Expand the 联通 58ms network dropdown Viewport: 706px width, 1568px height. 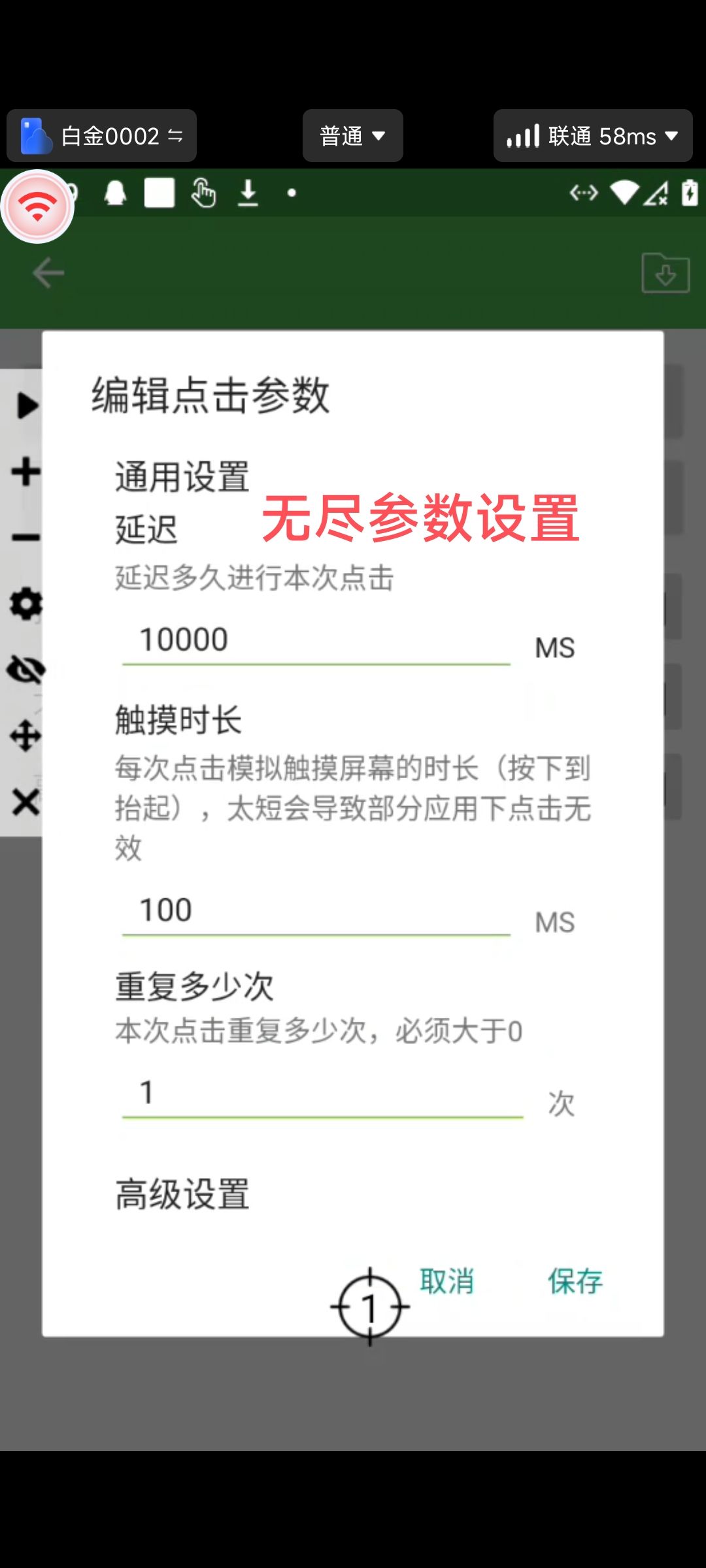click(x=592, y=135)
